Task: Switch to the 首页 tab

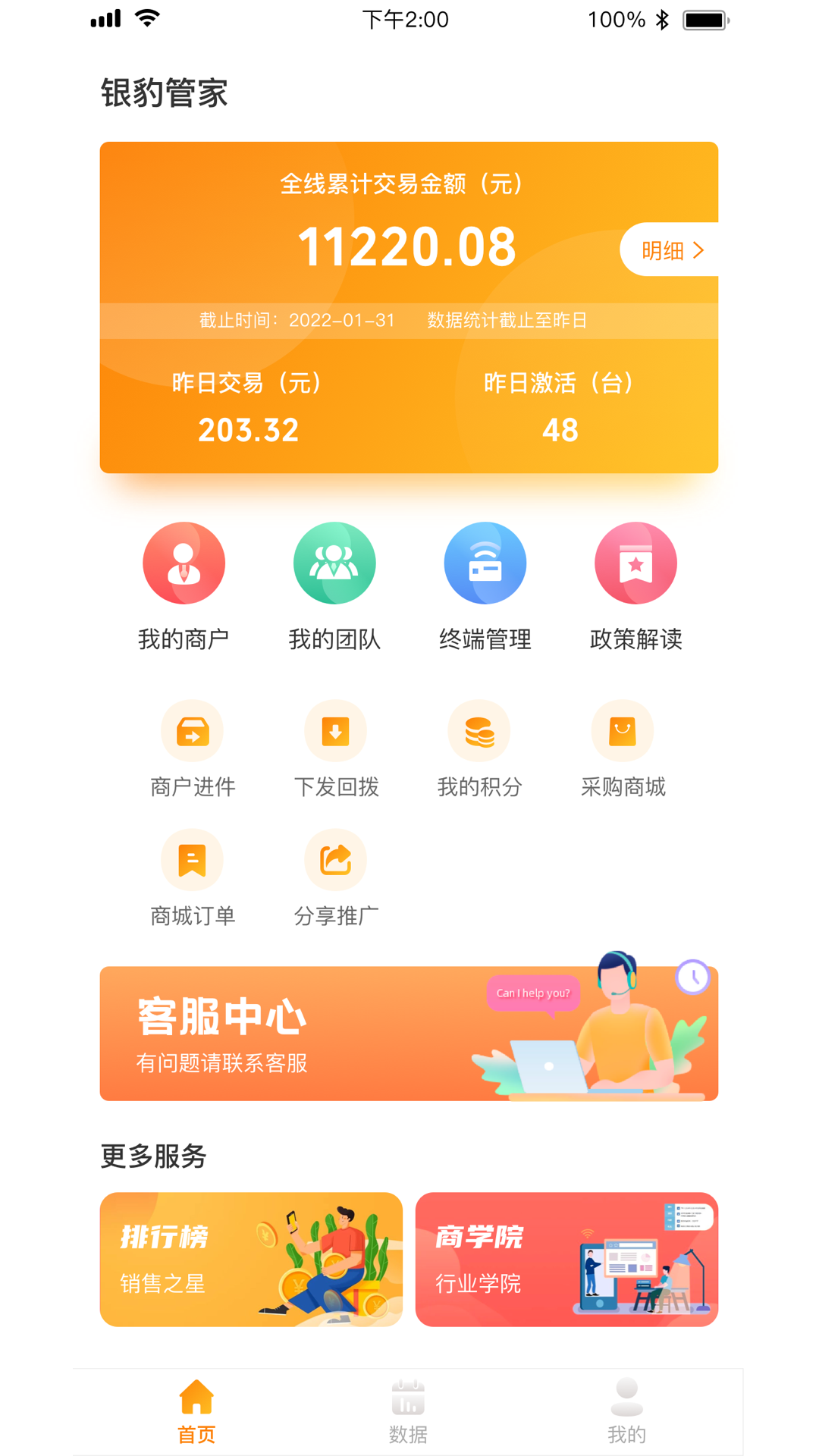Action: coord(196,1412)
